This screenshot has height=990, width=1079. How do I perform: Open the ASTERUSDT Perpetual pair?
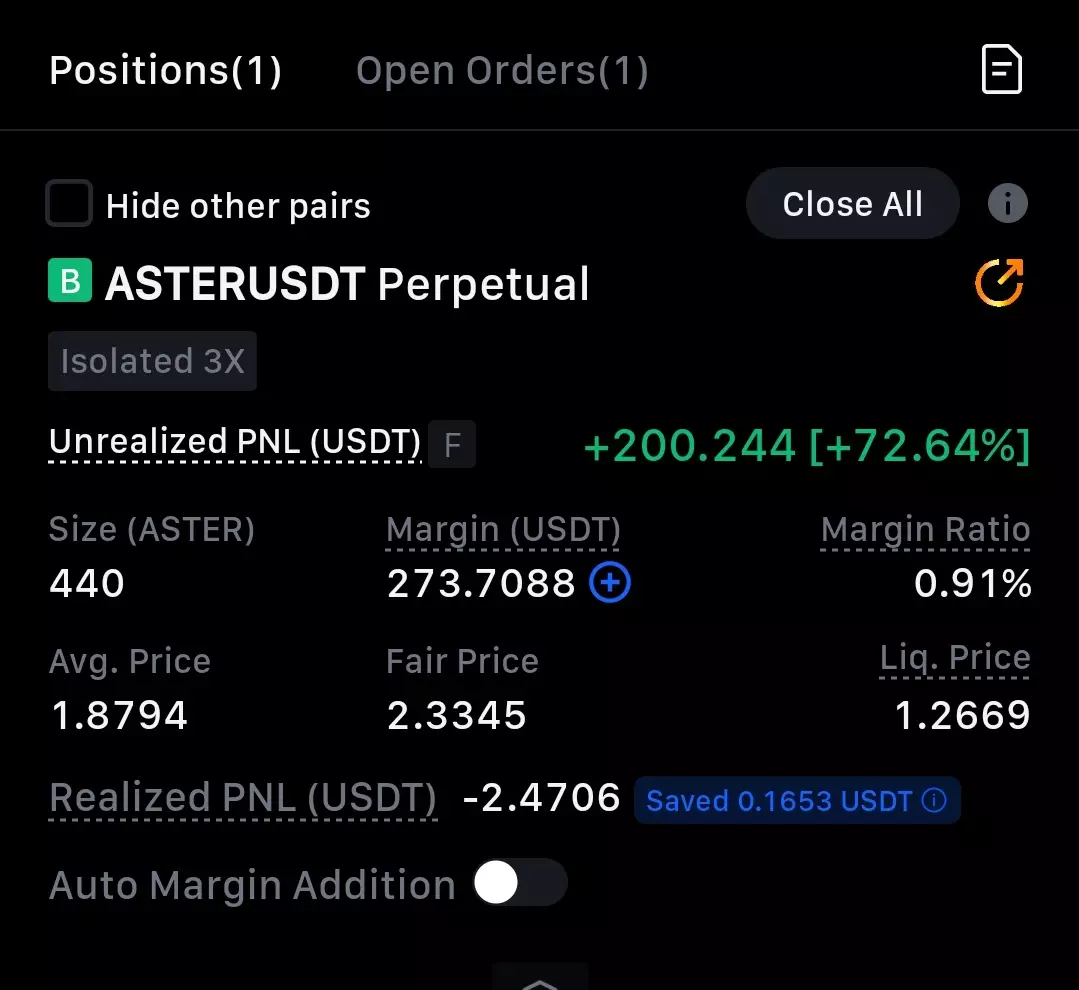(x=346, y=284)
